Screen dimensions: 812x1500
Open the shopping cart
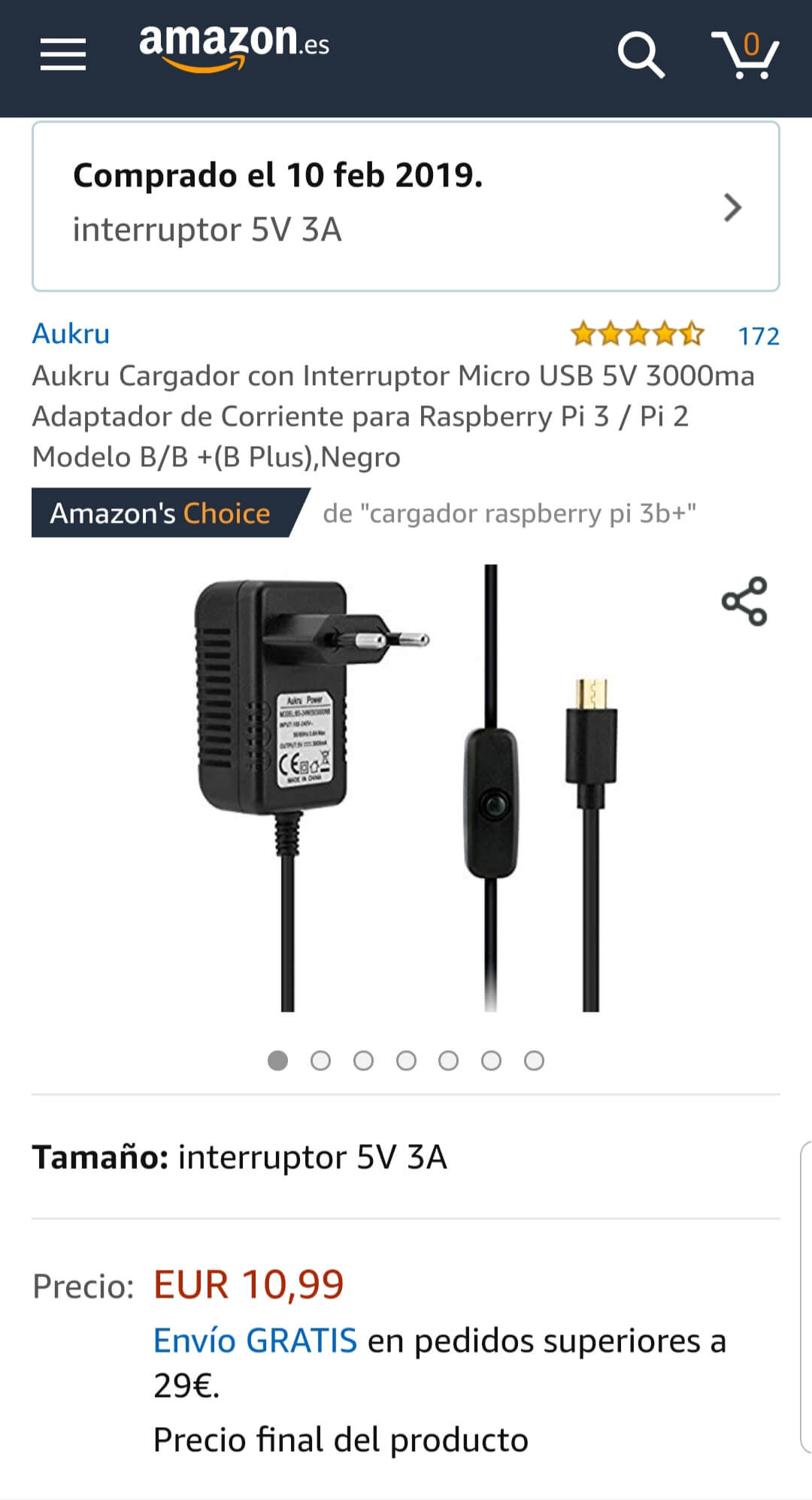click(x=746, y=54)
